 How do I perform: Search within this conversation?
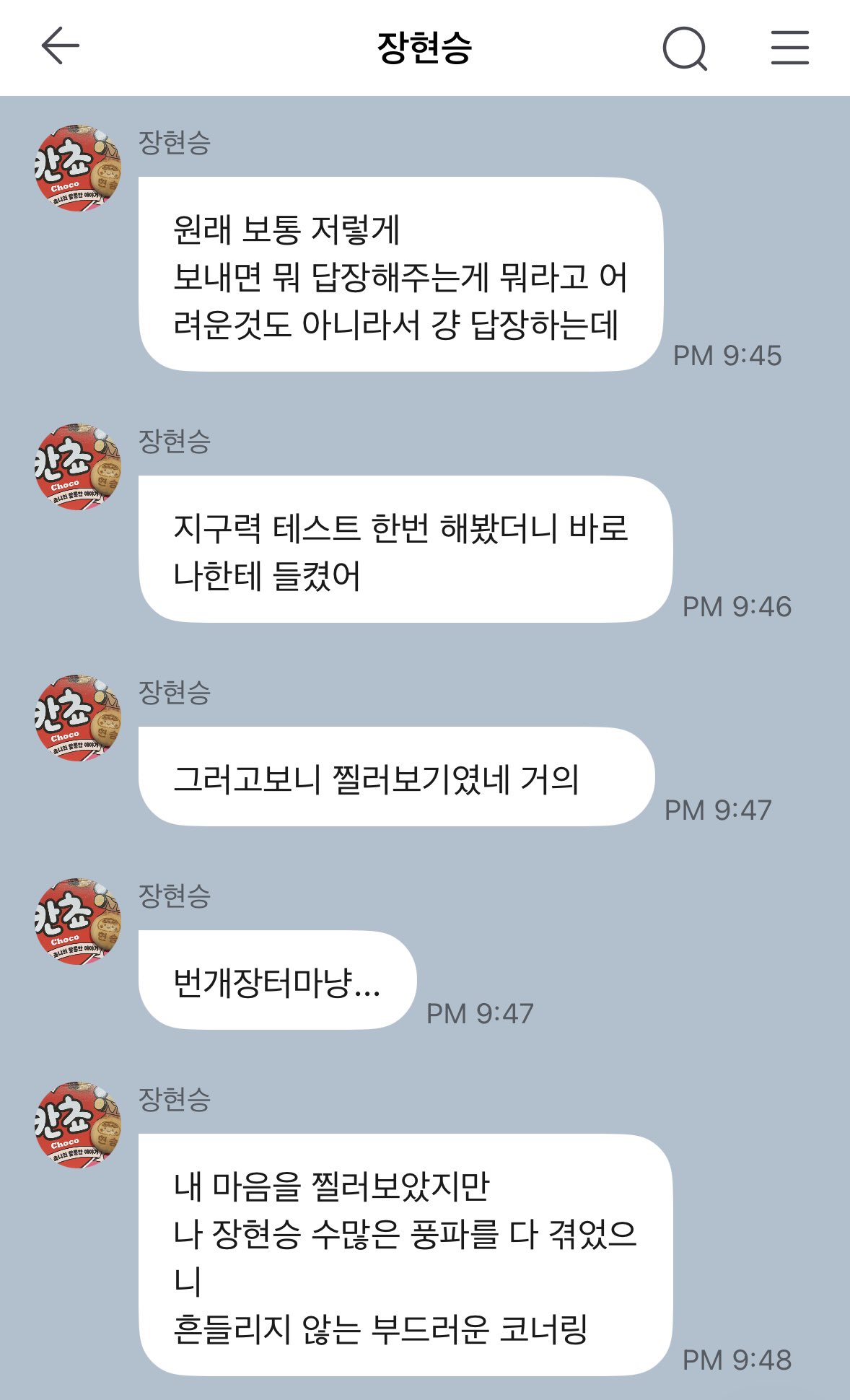coord(684,48)
